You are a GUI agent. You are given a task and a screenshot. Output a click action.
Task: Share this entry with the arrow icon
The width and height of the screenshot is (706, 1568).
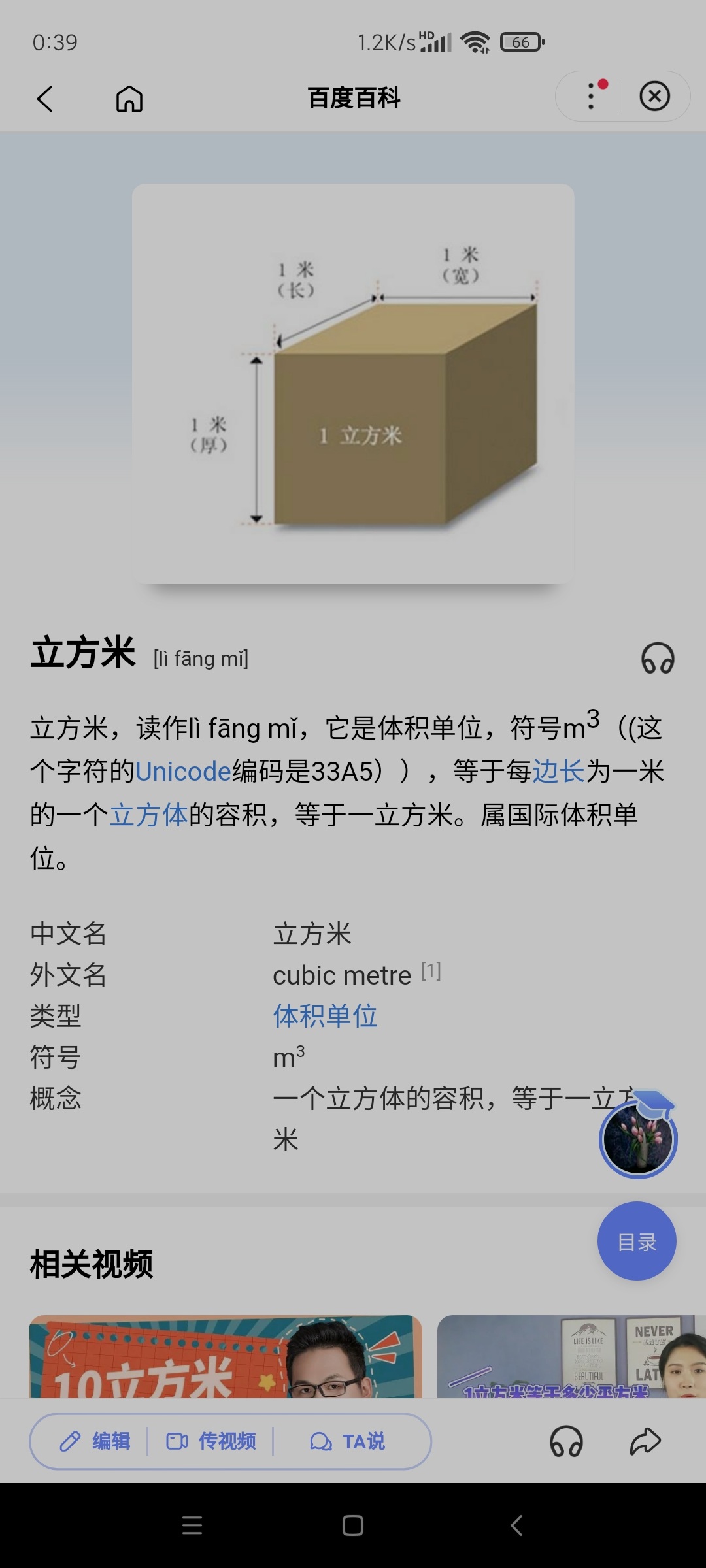coord(645,1441)
